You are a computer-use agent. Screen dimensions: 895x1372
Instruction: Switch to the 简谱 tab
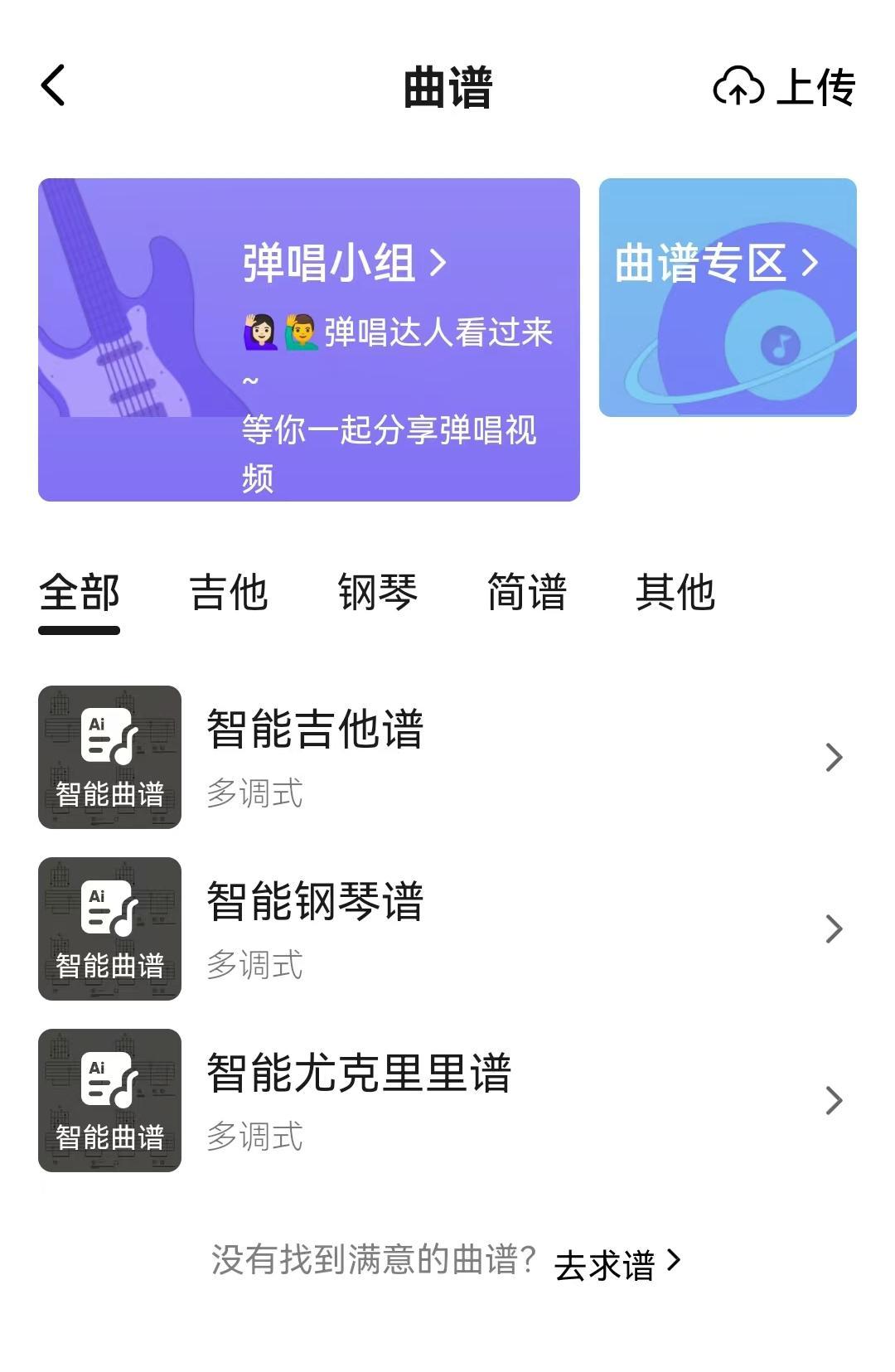pos(527,594)
